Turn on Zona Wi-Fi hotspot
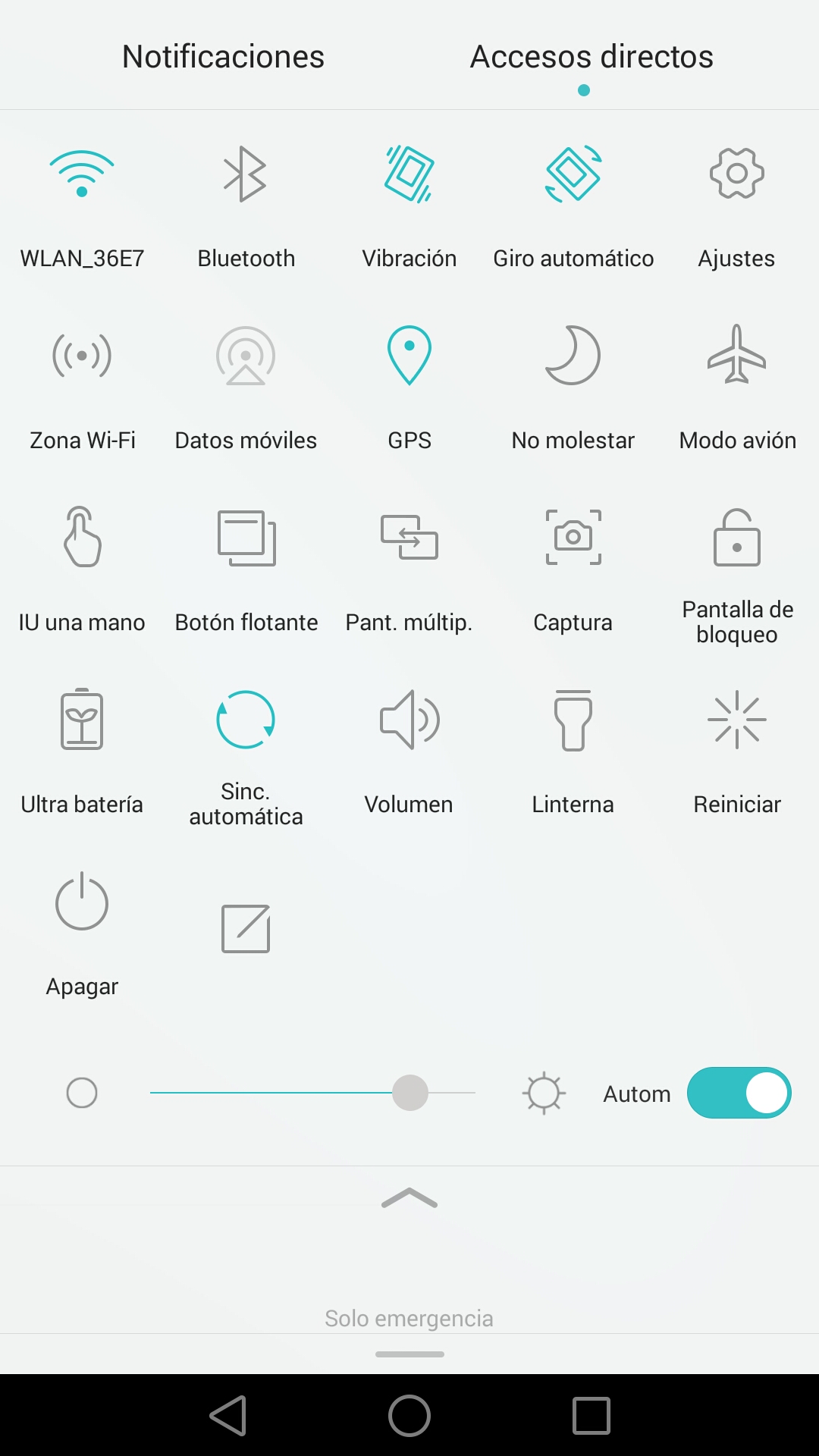Image resolution: width=819 pixels, height=1456 pixels. coord(82,356)
